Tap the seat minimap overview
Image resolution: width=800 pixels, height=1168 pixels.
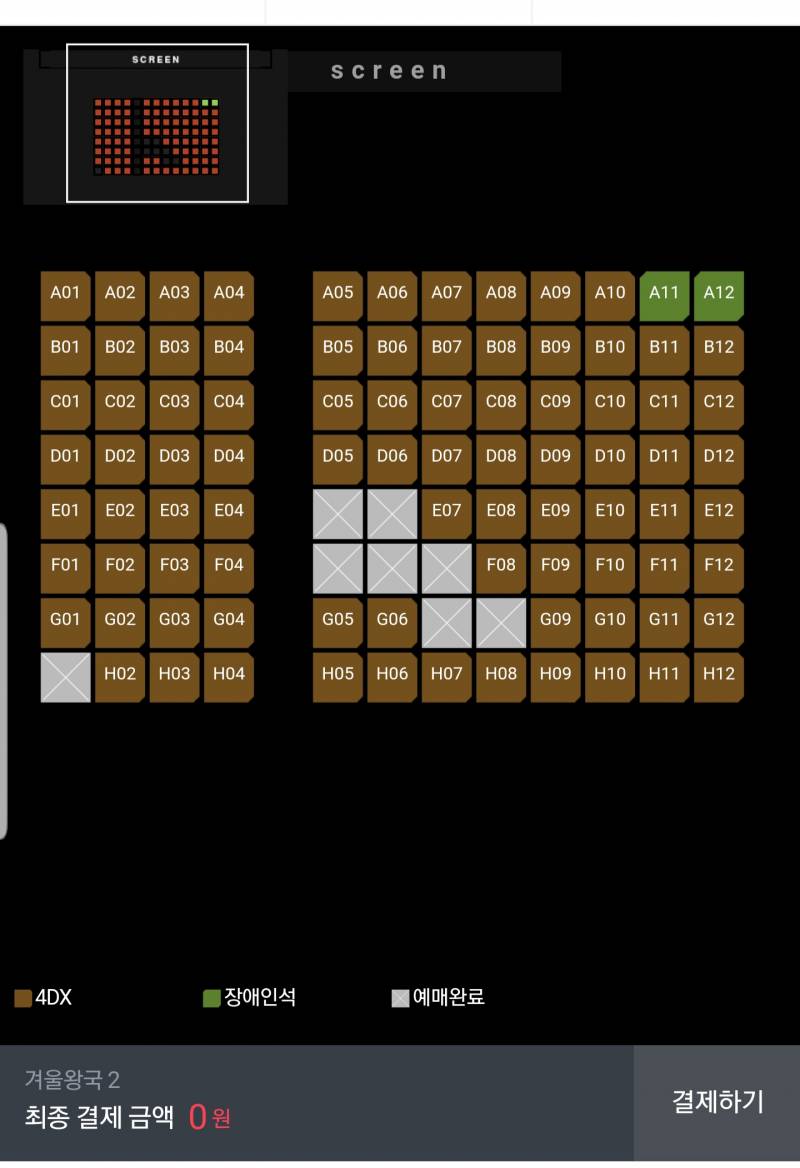(x=157, y=124)
